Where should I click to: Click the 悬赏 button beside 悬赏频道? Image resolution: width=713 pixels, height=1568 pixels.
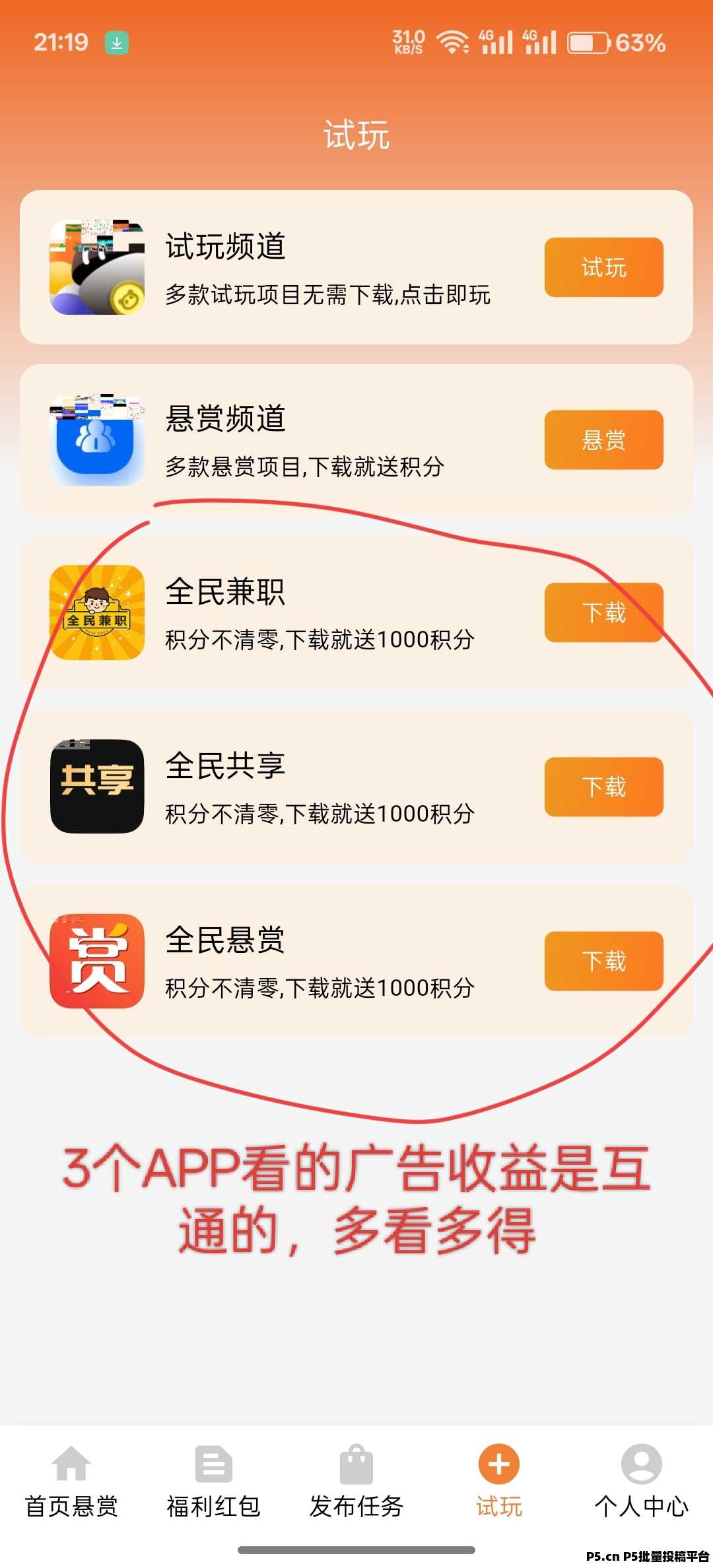tap(603, 440)
